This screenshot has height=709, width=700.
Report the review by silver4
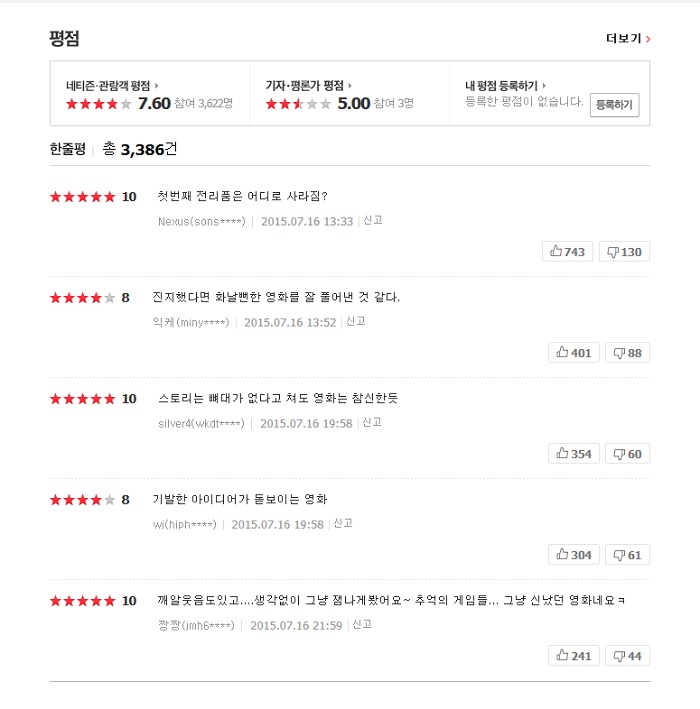coord(372,423)
